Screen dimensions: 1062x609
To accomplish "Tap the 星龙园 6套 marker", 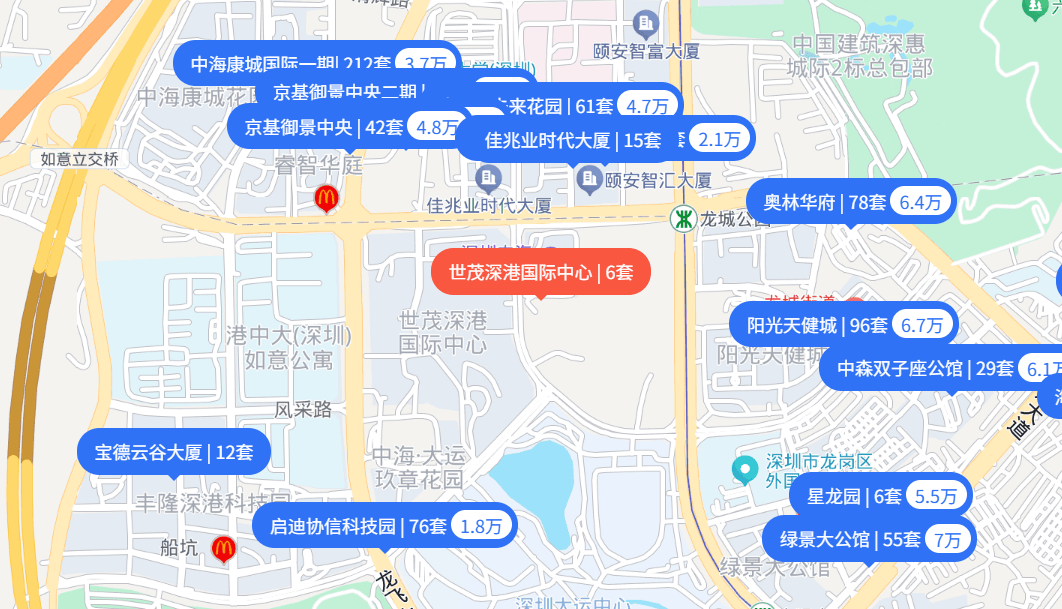I will pos(880,496).
